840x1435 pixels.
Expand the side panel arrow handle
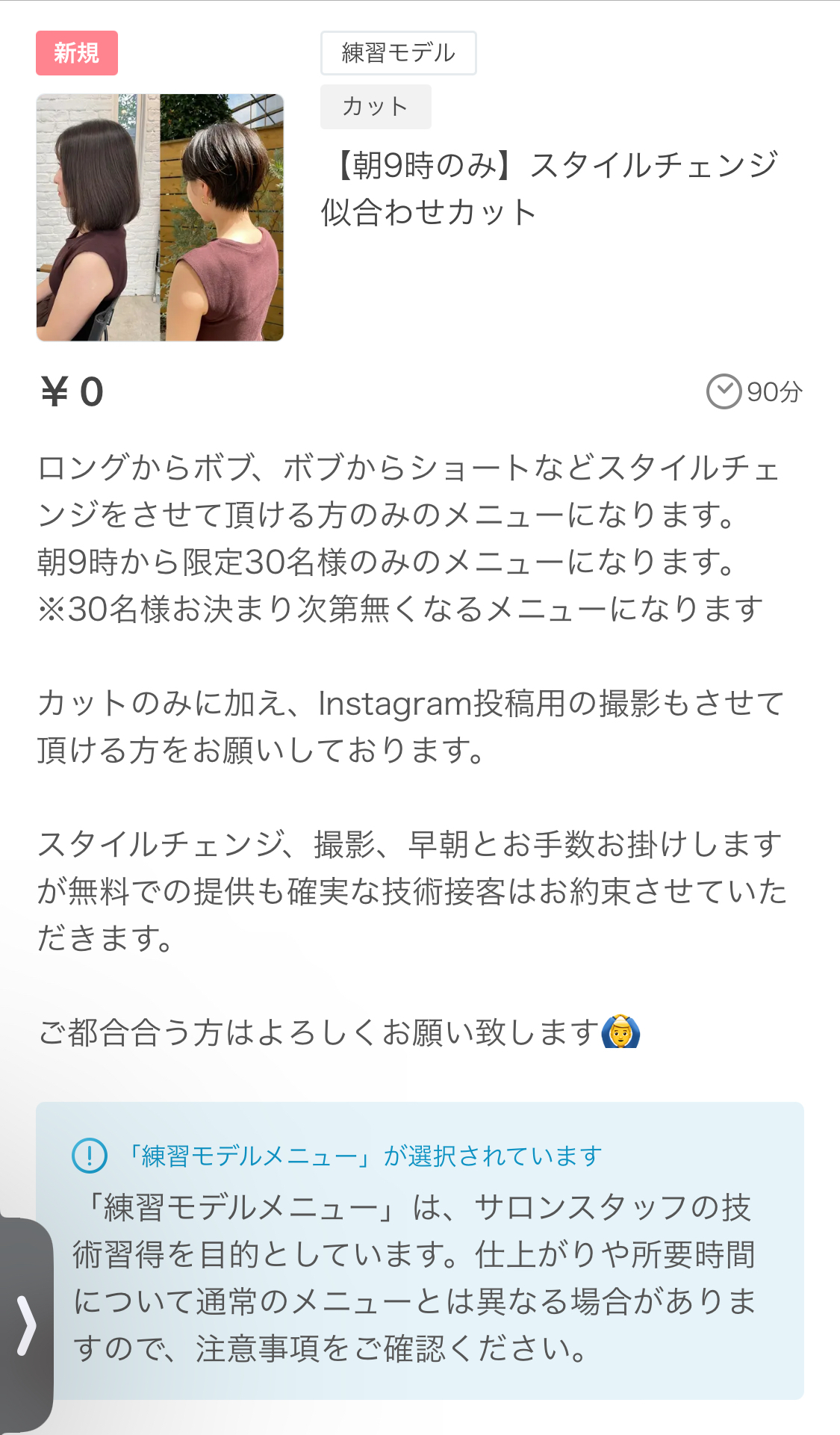coord(26,1324)
